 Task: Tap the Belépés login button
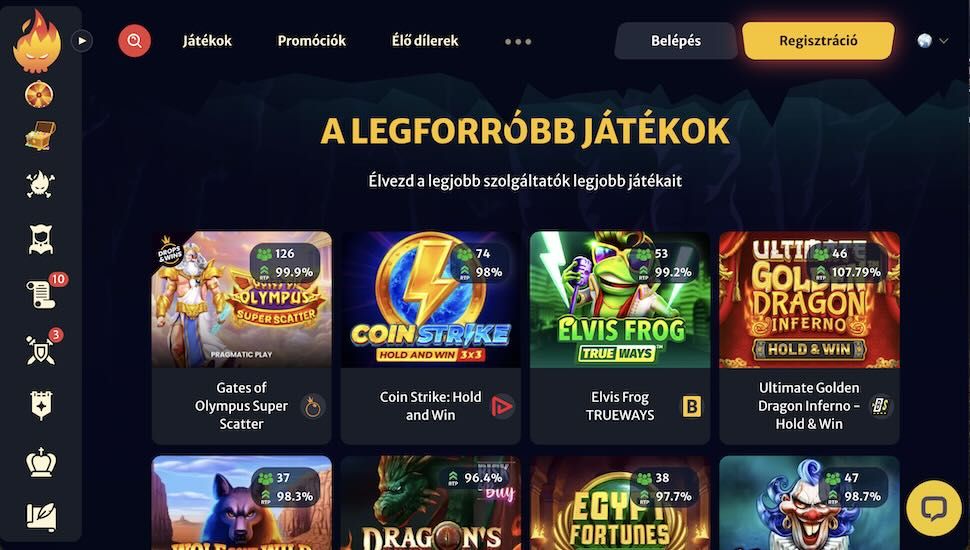pyautogui.click(x=676, y=41)
